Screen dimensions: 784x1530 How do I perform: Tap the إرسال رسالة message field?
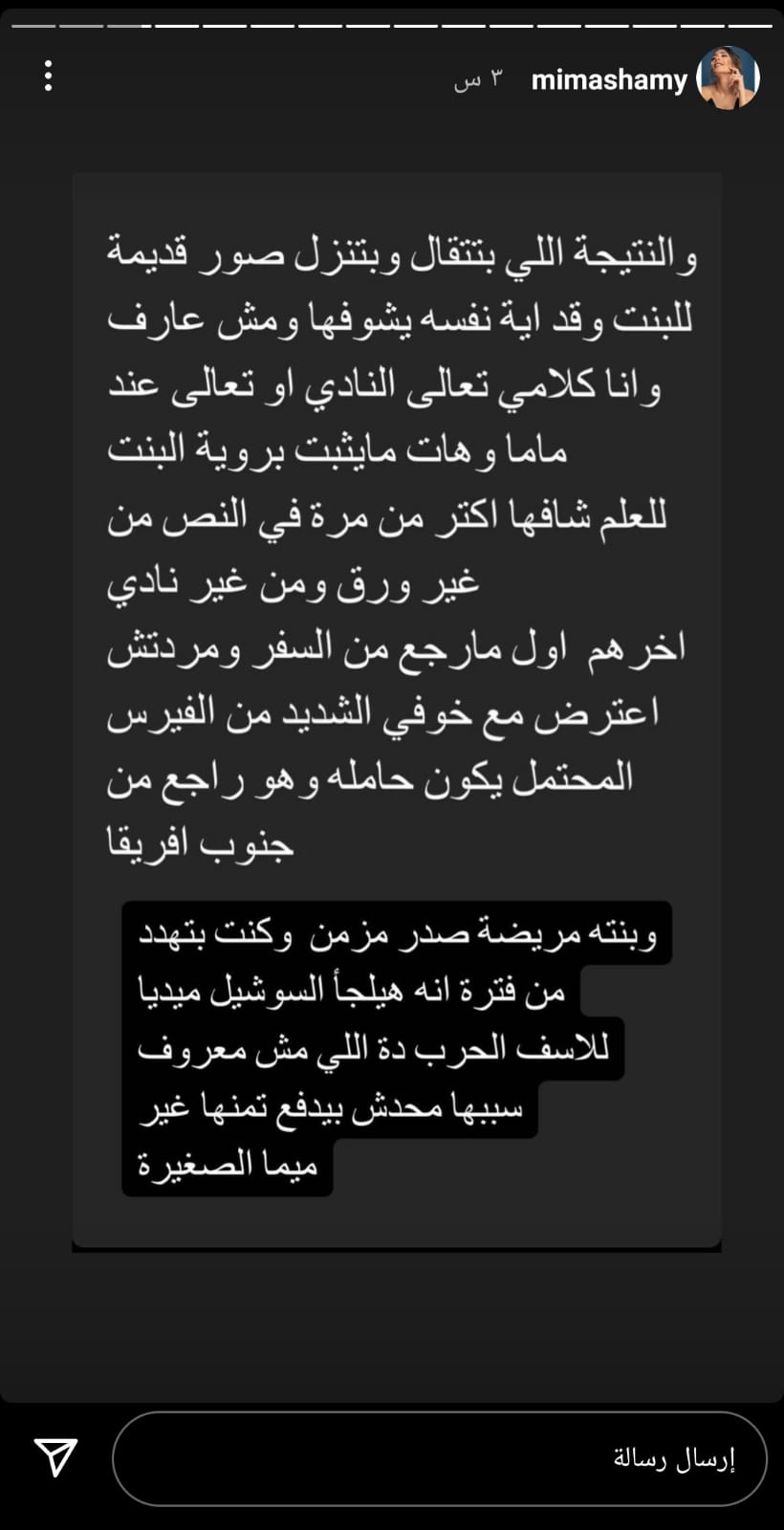click(x=440, y=1458)
